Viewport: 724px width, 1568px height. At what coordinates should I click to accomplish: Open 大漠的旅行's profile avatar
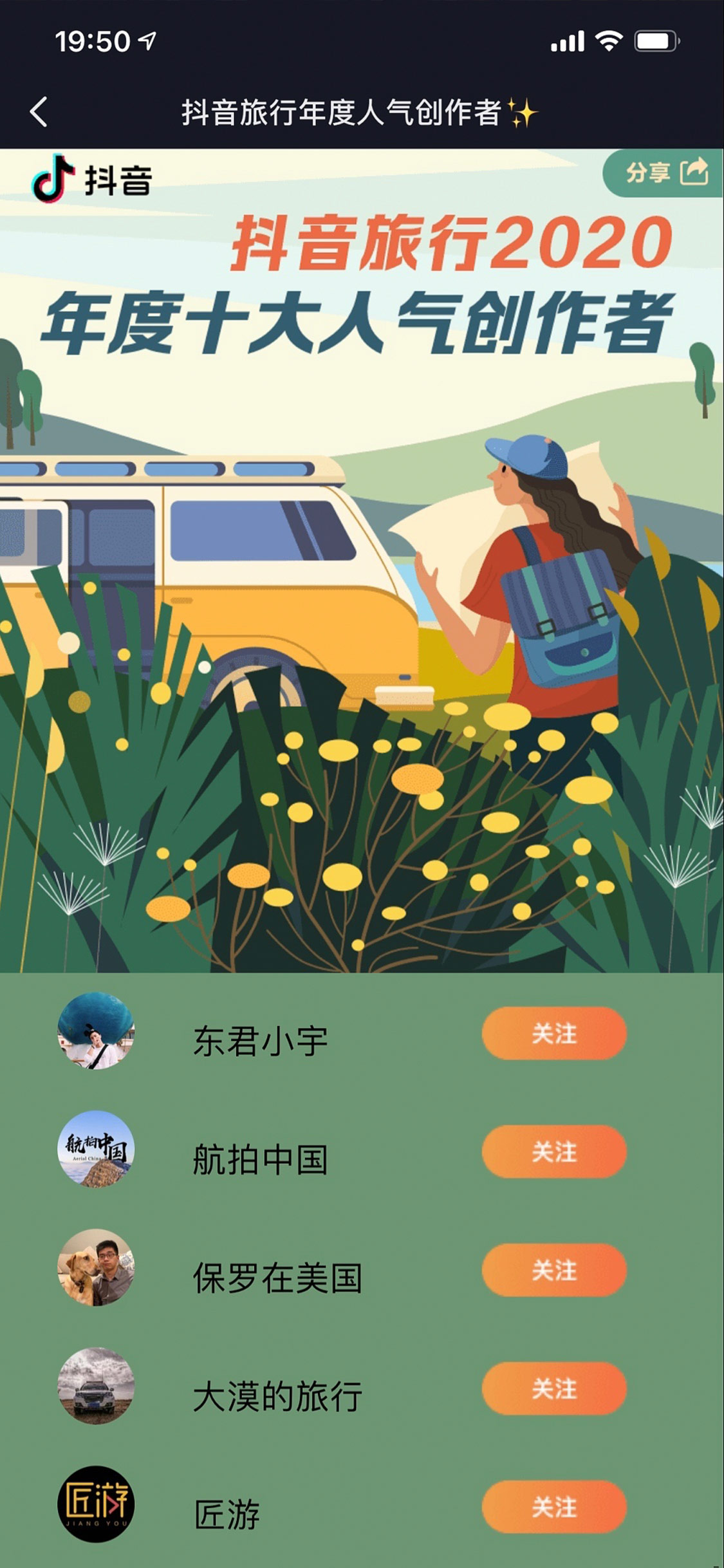(x=96, y=1386)
